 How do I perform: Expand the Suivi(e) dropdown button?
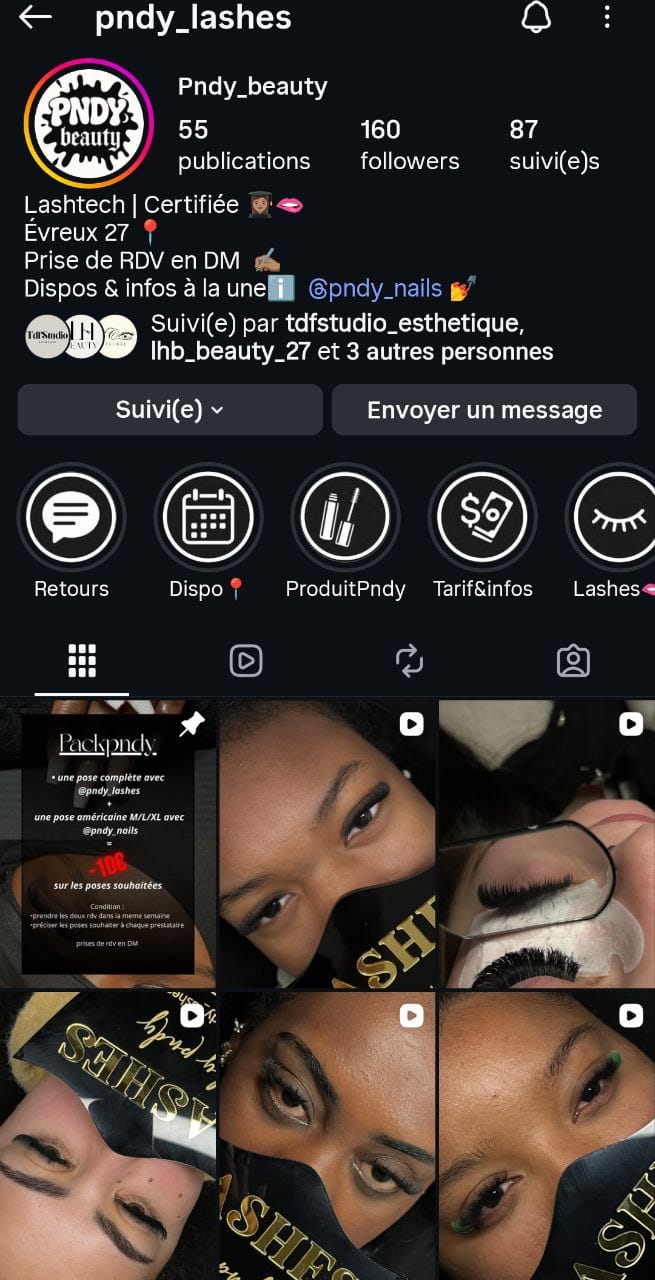pyautogui.click(x=170, y=410)
